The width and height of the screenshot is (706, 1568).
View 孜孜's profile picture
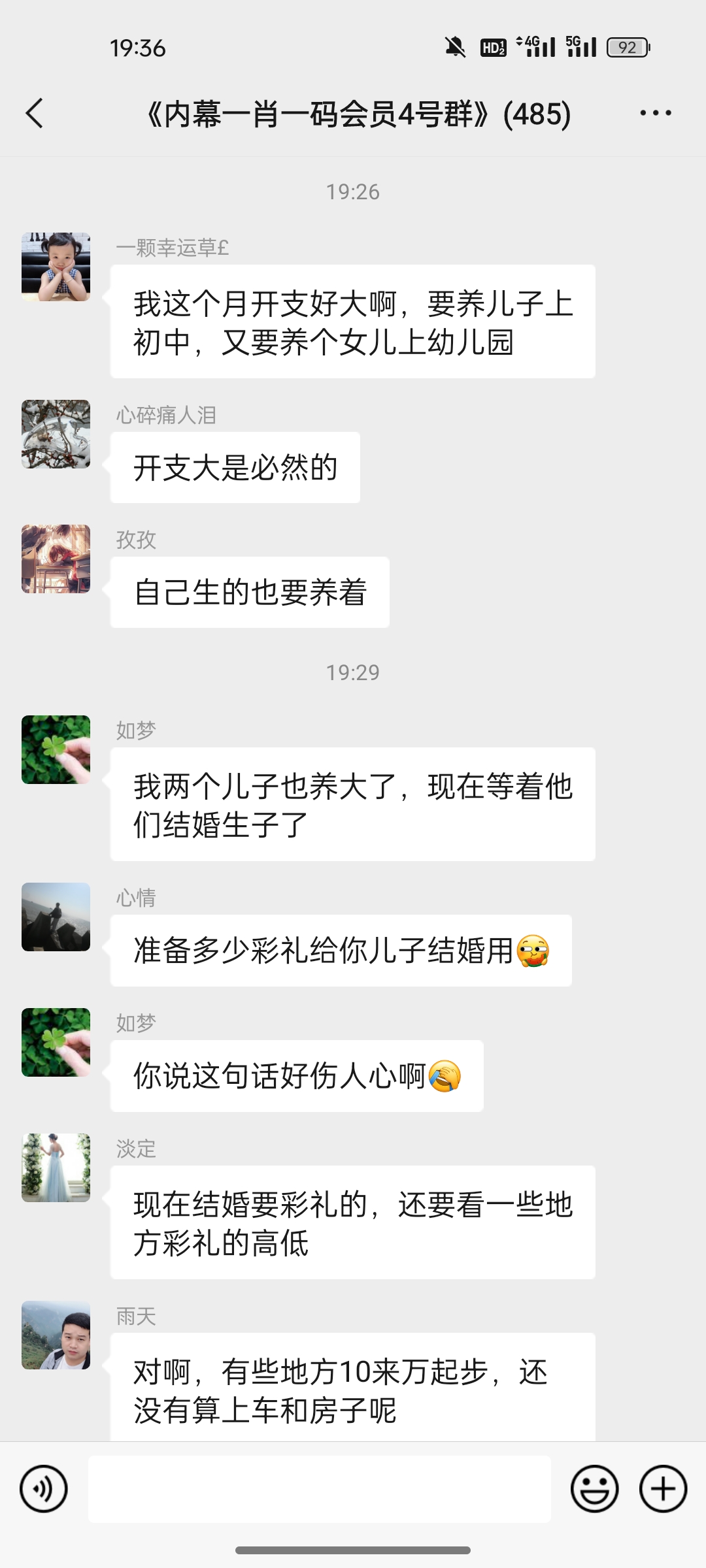click(x=56, y=559)
